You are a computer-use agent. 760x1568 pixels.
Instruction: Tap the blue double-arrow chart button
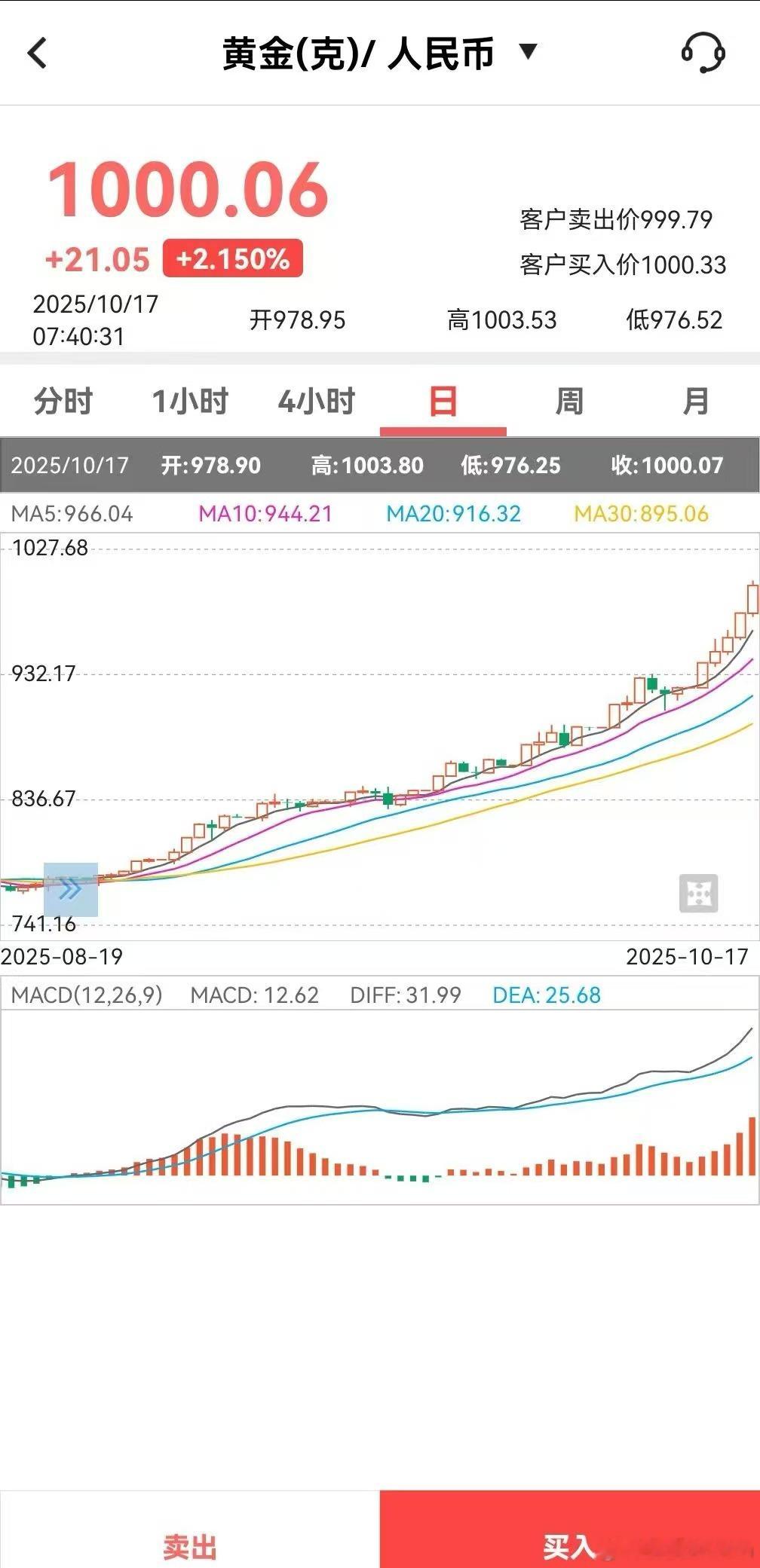click(x=71, y=890)
